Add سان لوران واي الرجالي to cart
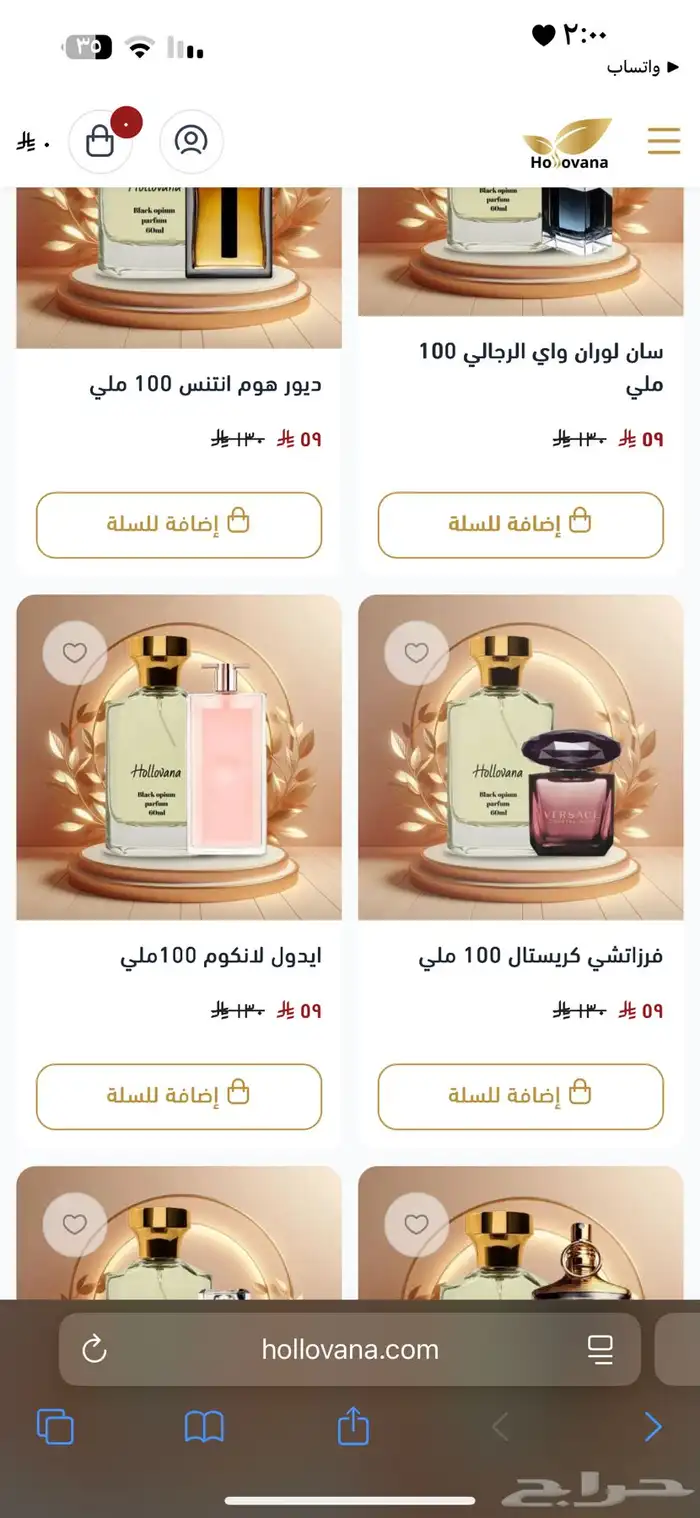 (x=520, y=524)
